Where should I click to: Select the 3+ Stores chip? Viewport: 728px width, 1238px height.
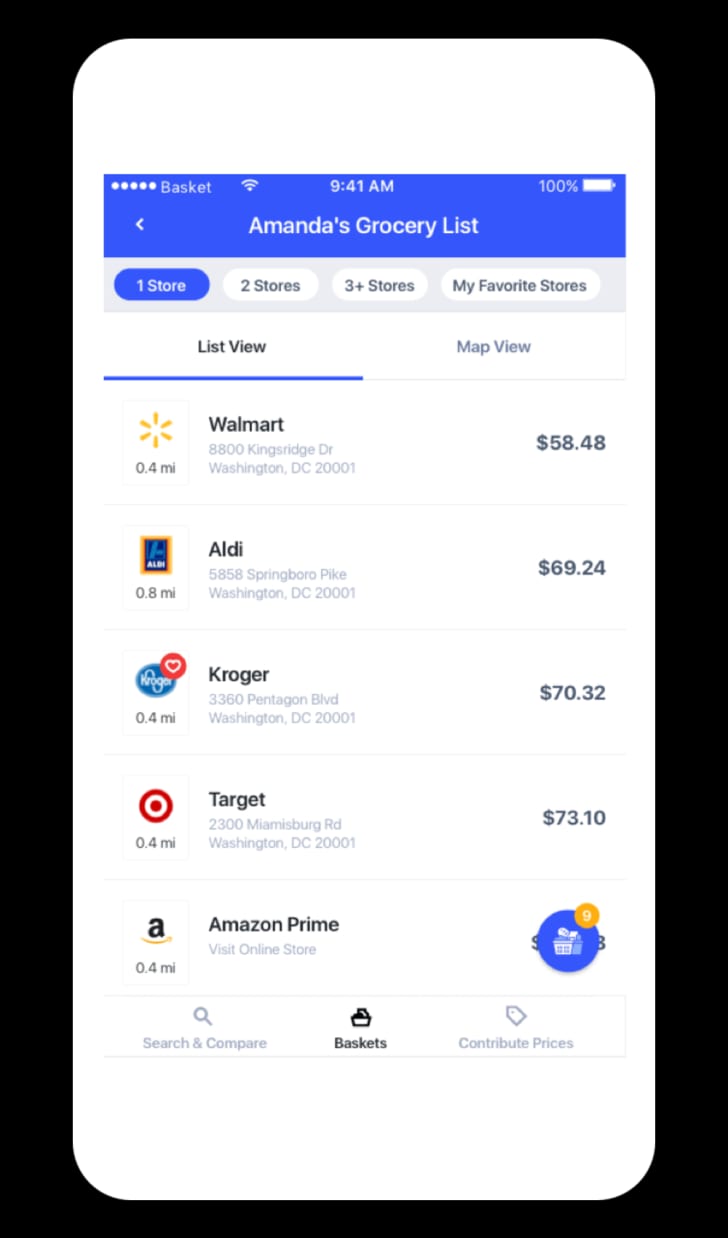[379, 285]
